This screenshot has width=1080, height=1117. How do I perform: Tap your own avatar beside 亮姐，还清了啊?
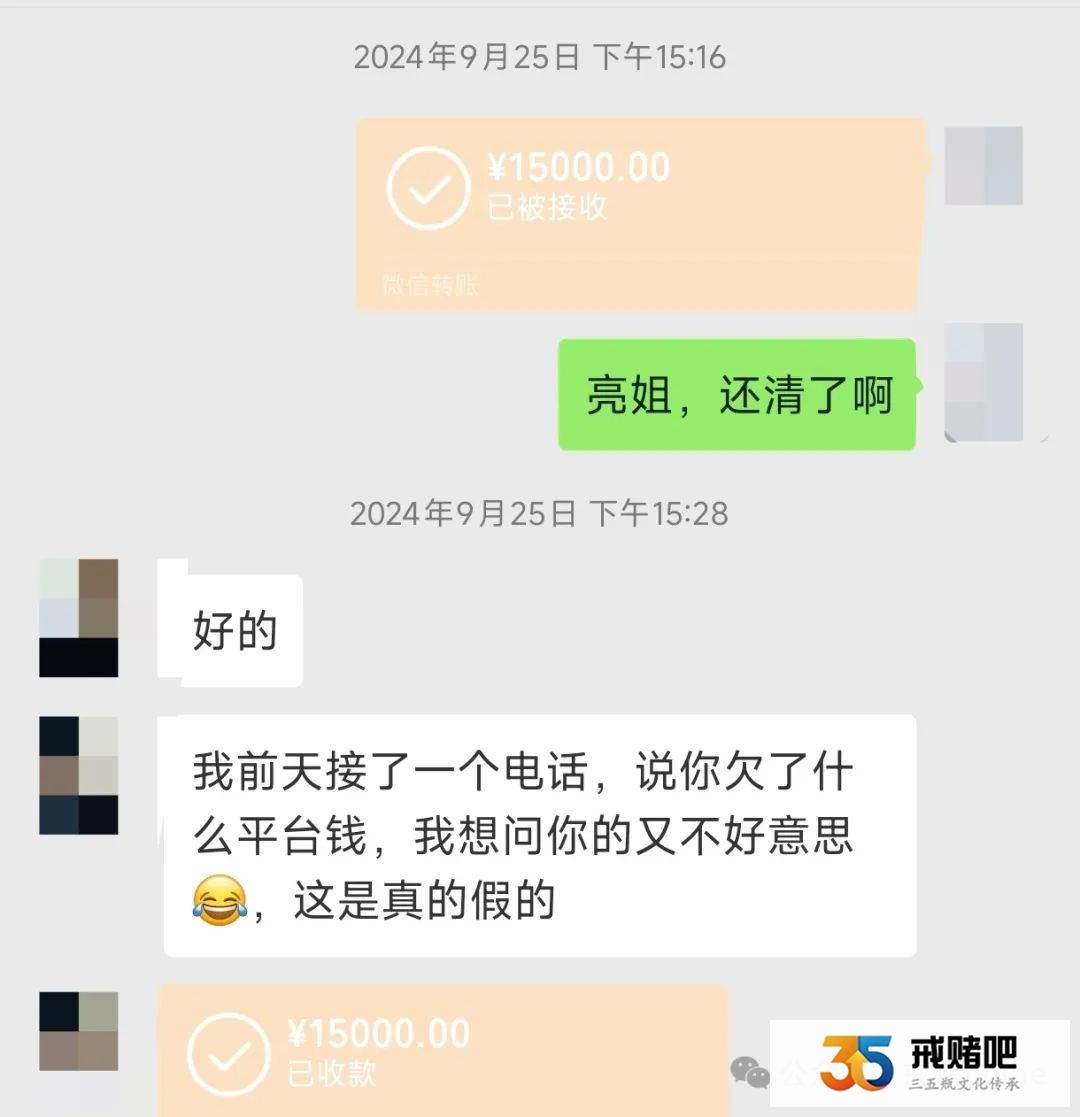coord(983,382)
